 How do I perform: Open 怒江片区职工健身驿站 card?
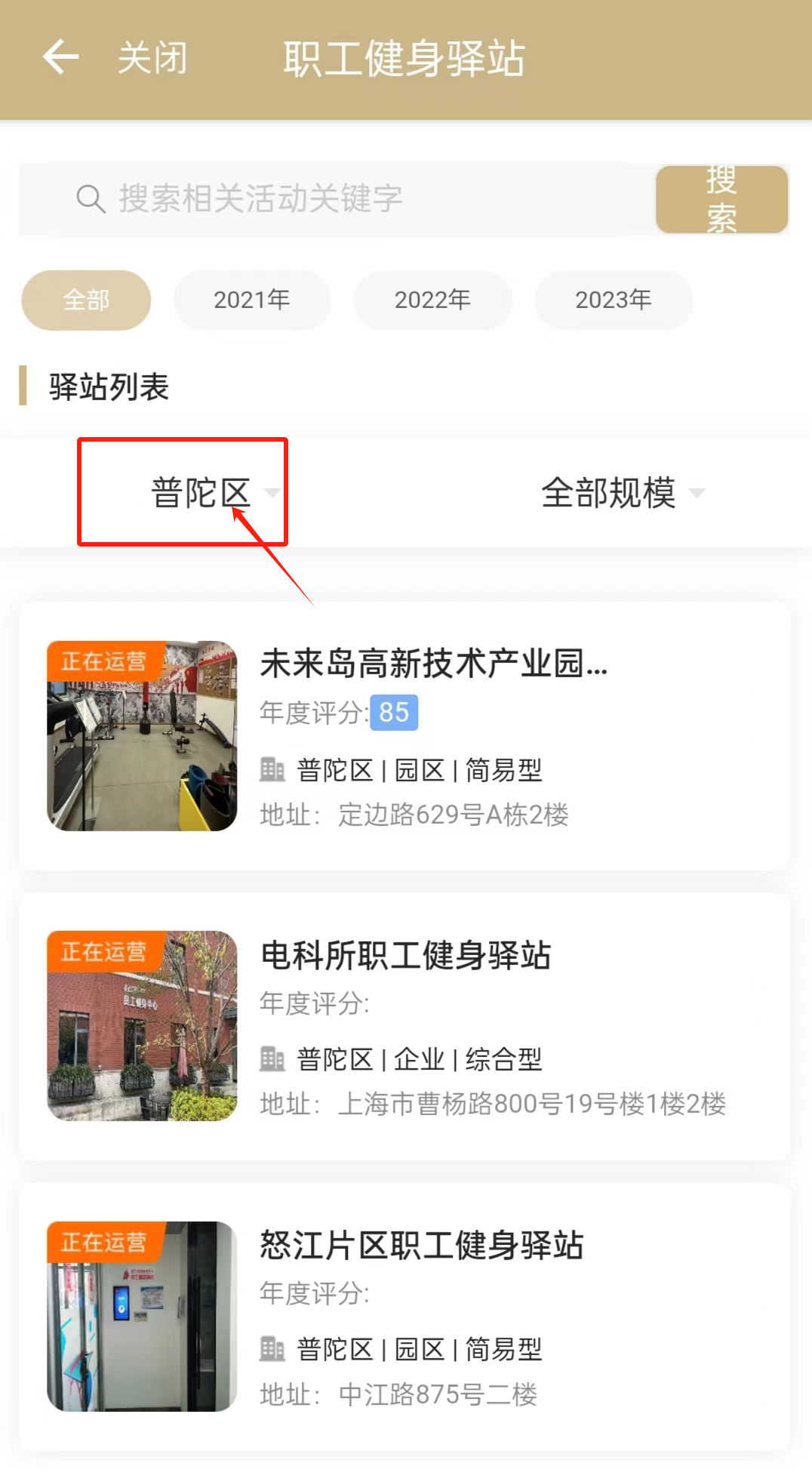tap(404, 1316)
